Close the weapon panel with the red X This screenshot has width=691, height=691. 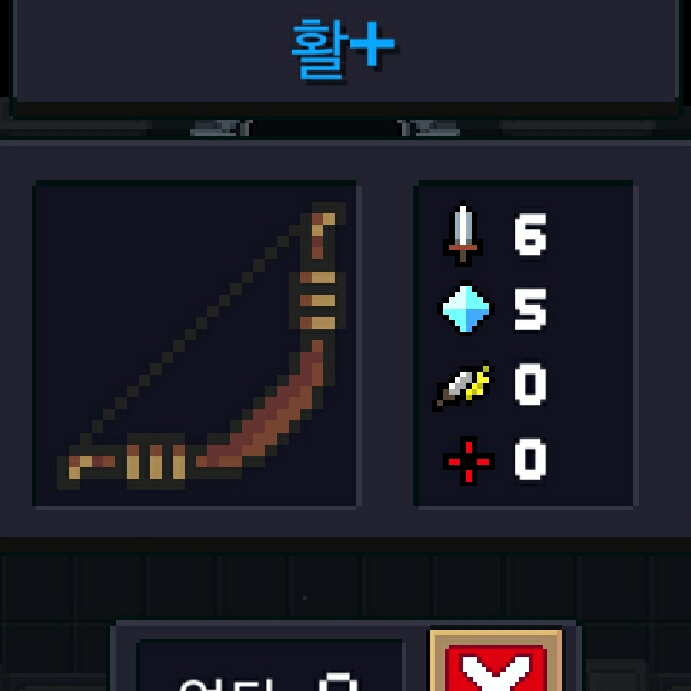point(496,666)
